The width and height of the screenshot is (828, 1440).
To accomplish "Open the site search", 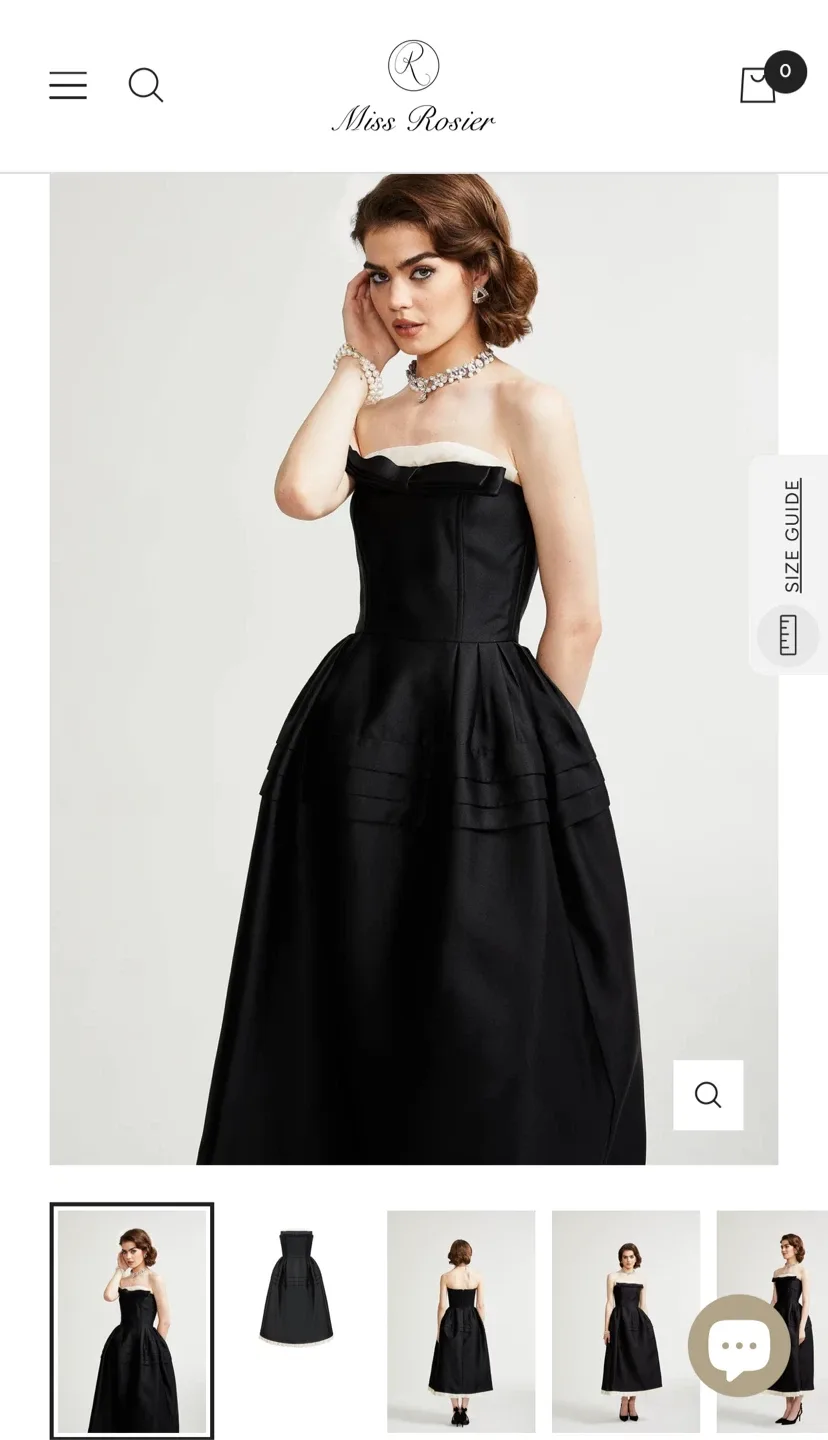I will tap(146, 85).
